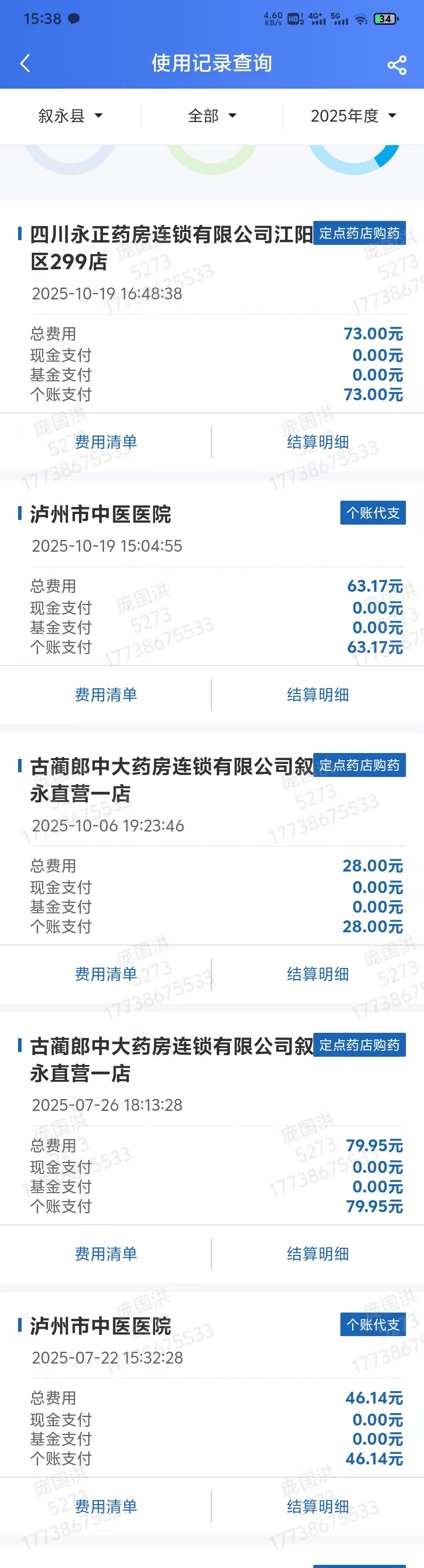The width and height of the screenshot is (424, 1568).
Task: Tap 费用清单 for the 28.00元 record
Action: [x=106, y=974]
